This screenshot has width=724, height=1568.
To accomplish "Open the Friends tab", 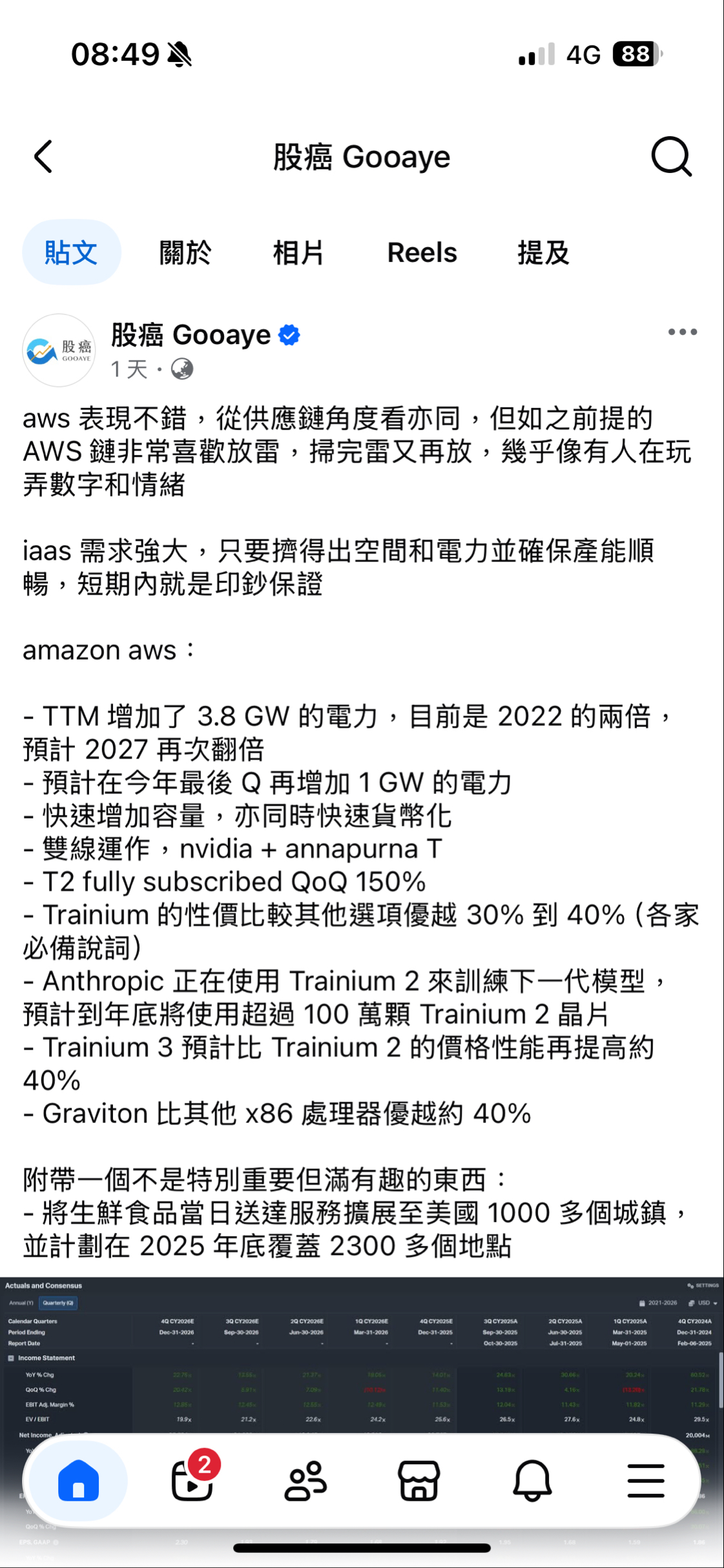I will 305,1480.
